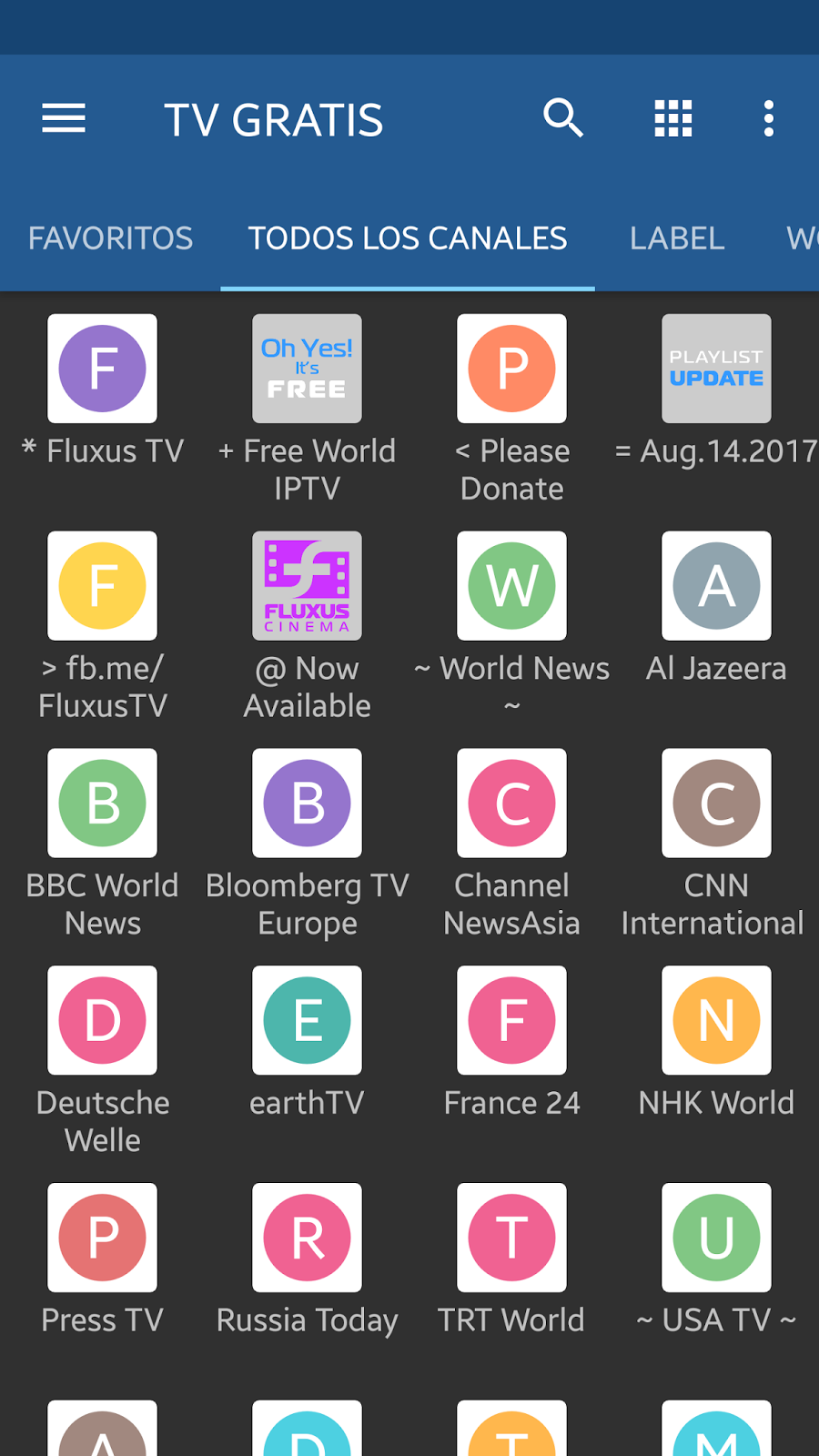Open the navigation drawer menu
Image resolution: width=819 pixels, height=1456 pixels.
[64, 119]
